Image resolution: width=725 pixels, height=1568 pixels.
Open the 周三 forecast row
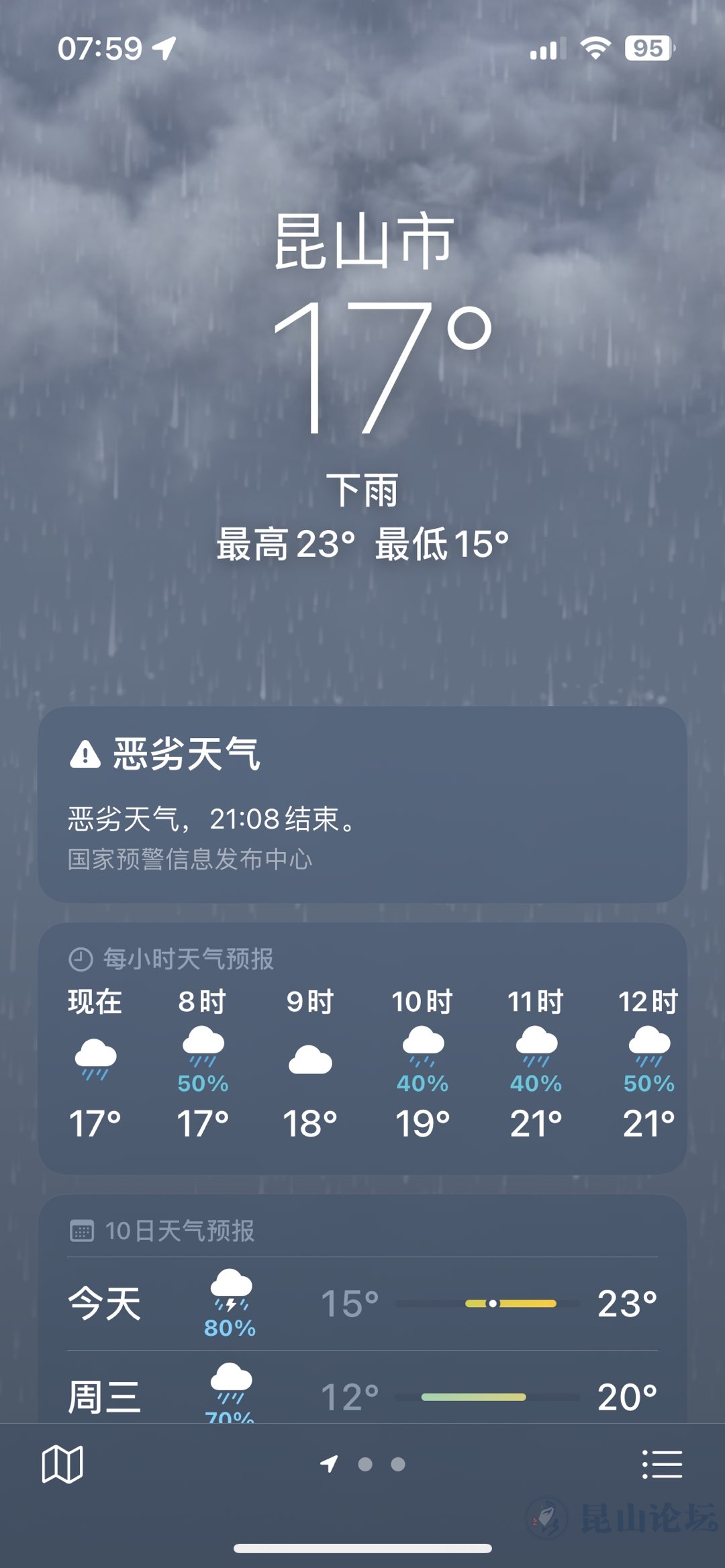click(362, 1397)
